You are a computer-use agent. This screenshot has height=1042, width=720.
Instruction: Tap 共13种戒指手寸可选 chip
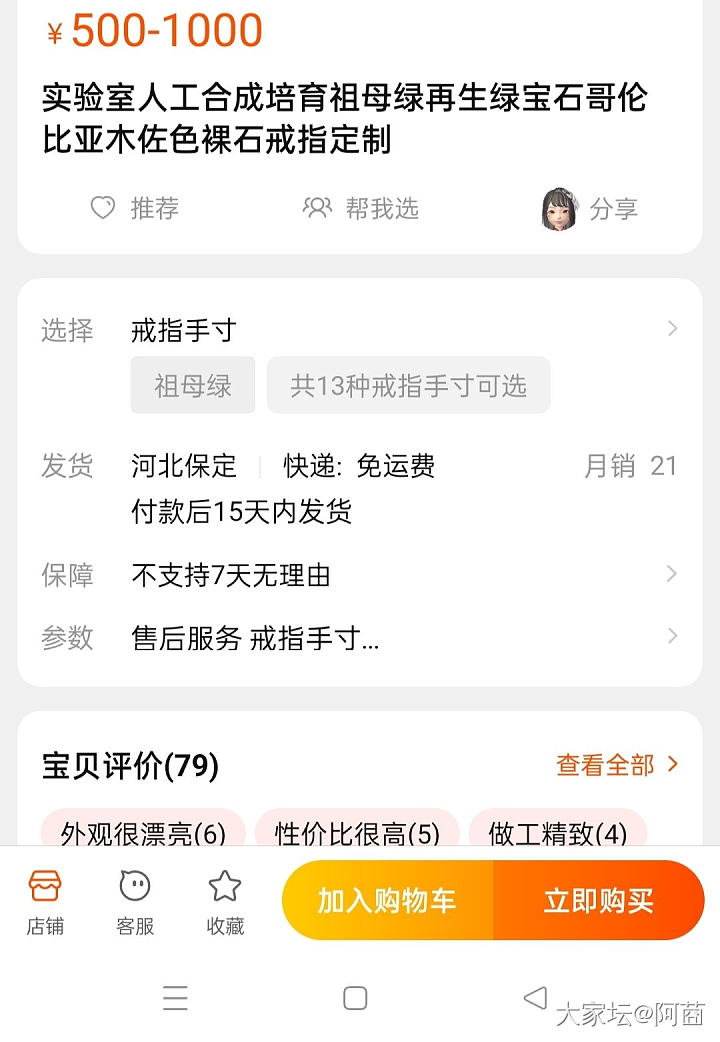point(408,386)
